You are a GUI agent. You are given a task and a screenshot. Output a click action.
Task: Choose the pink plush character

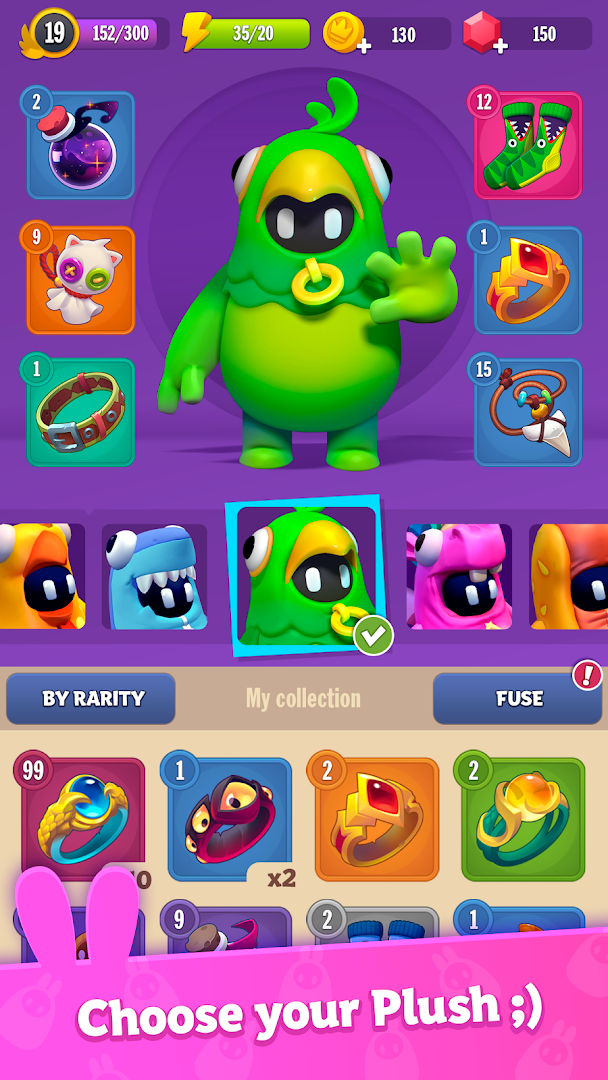(x=458, y=577)
